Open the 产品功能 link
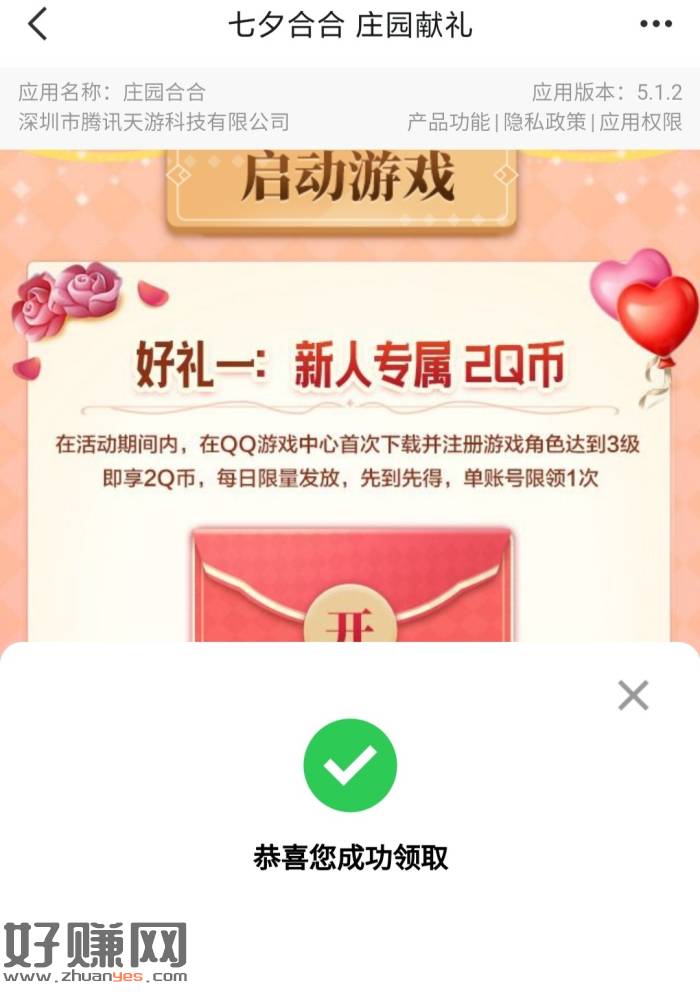 pyautogui.click(x=447, y=122)
